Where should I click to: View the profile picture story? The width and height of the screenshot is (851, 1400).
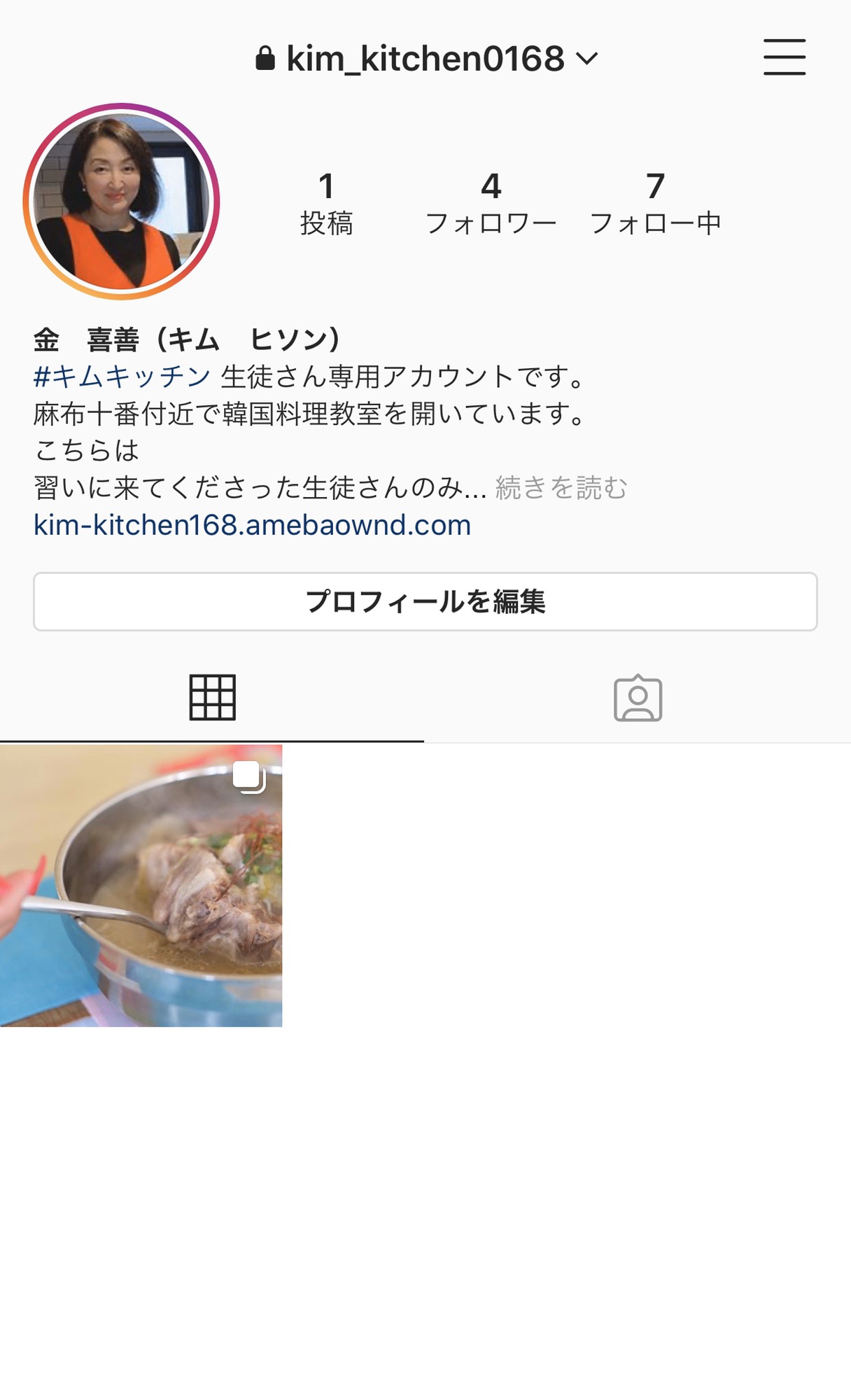tap(122, 202)
